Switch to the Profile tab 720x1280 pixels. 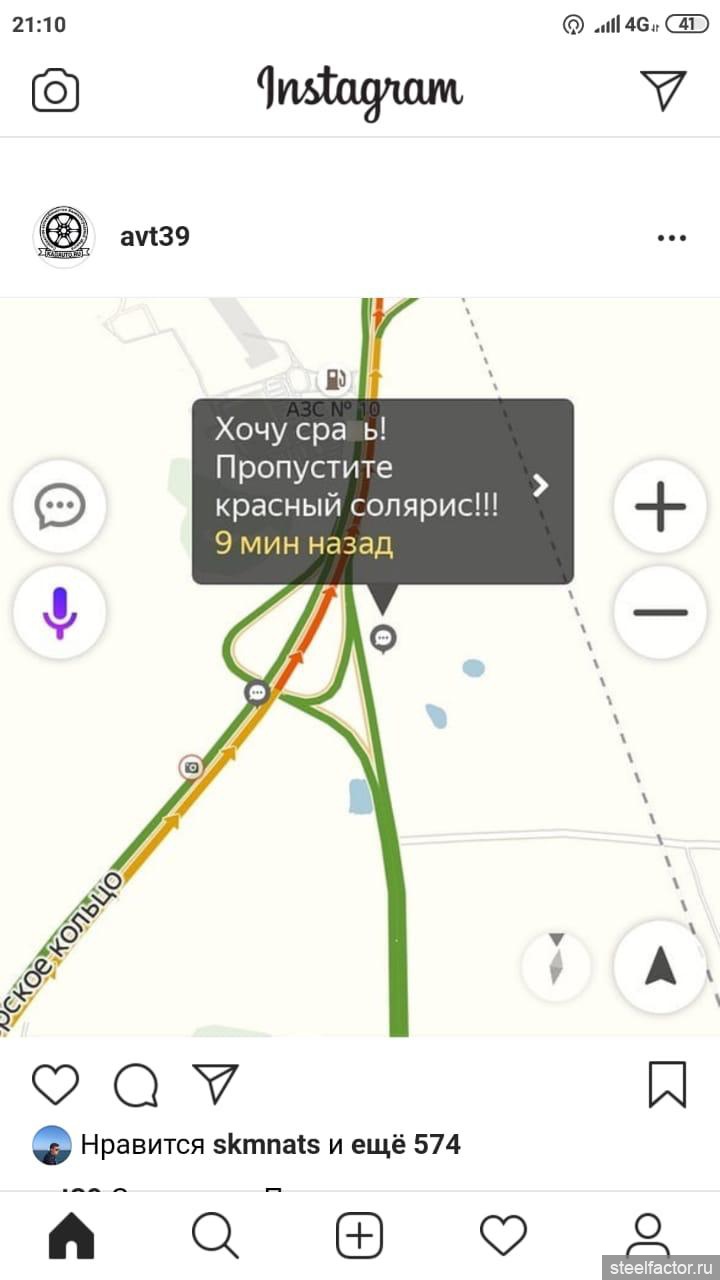pos(647,1237)
